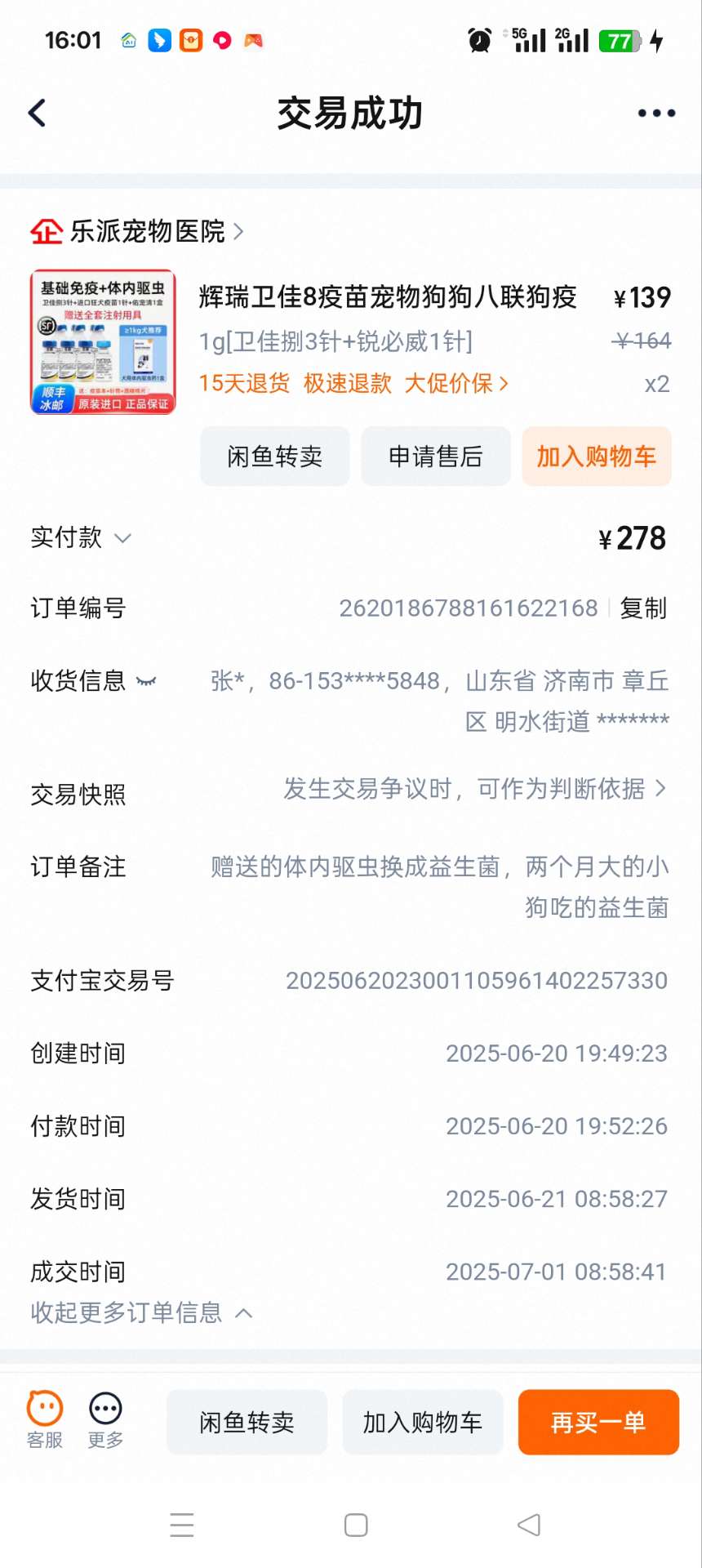Tap the orange 加入购物车 under product

click(597, 457)
